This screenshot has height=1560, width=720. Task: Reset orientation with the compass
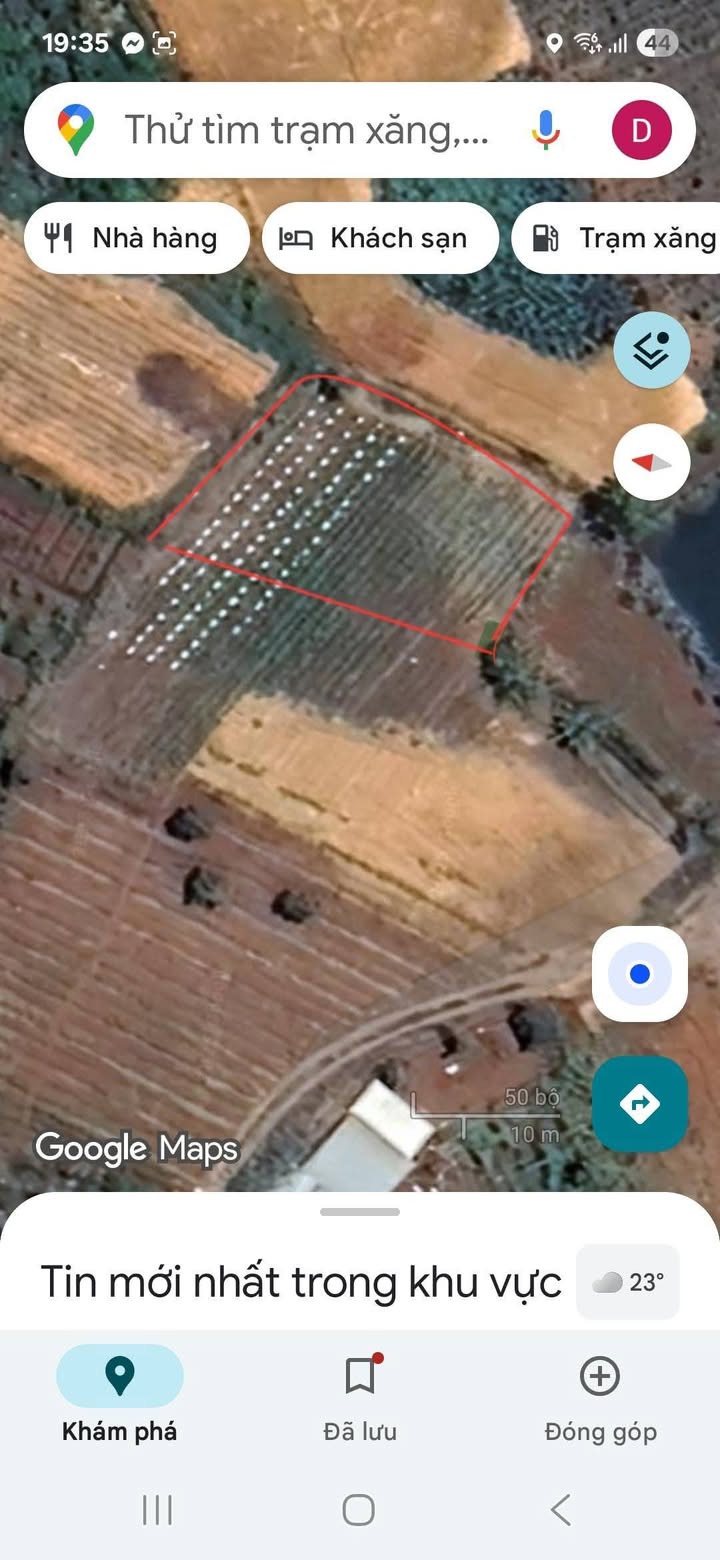pyautogui.click(x=651, y=462)
